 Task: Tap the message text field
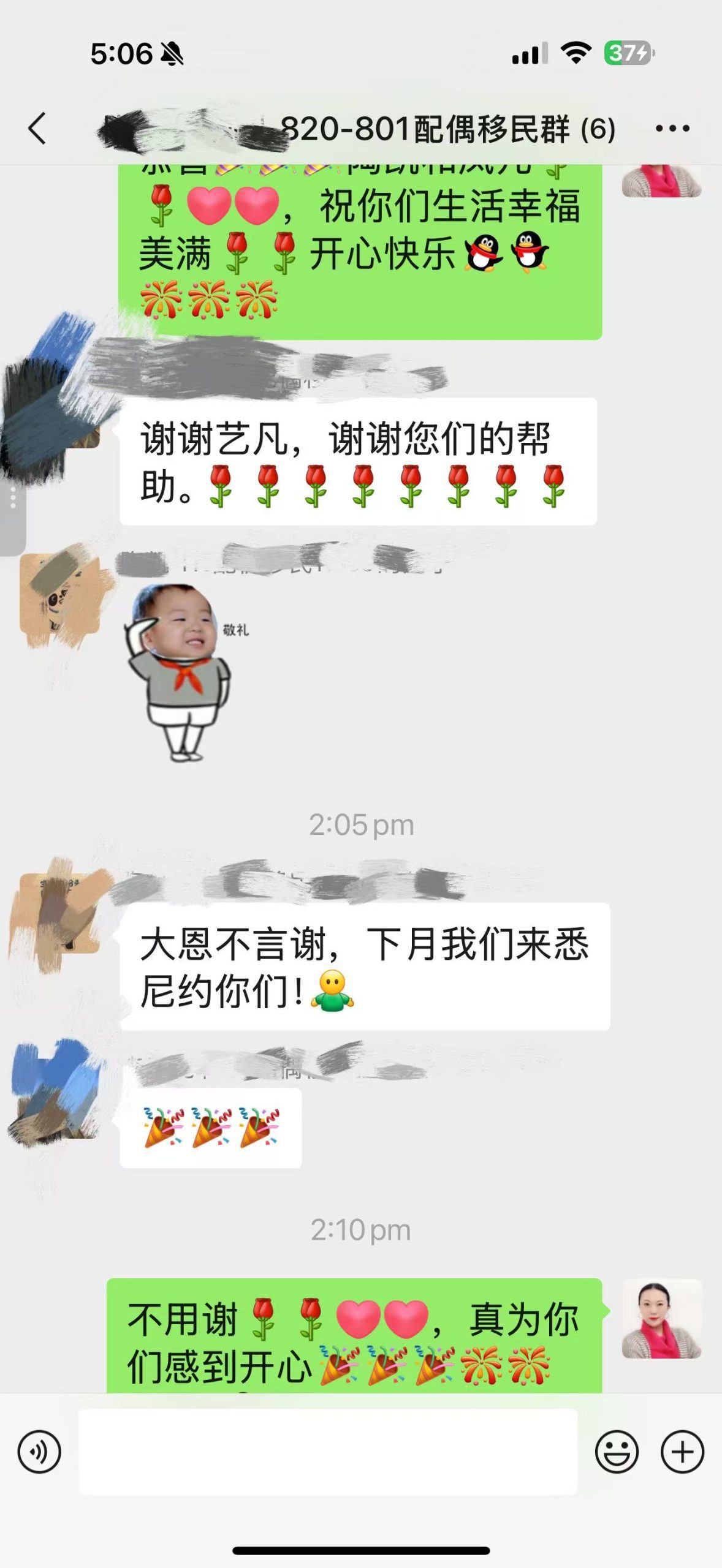(328, 1452)
